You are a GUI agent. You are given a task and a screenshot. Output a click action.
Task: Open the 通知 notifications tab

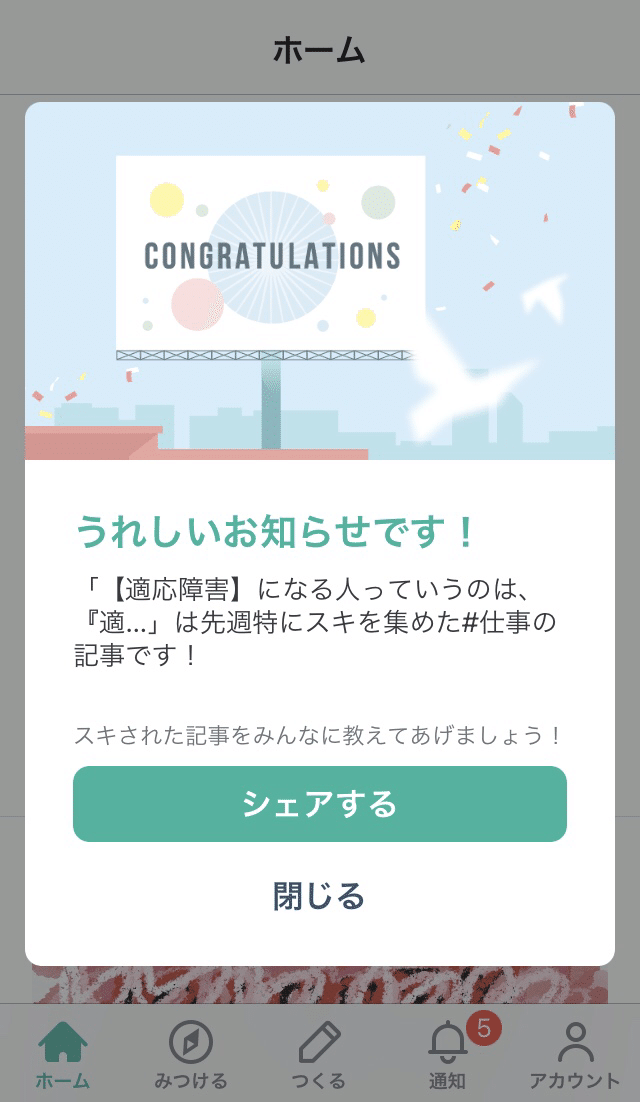pyautogui.click(x=448, y=1055)
